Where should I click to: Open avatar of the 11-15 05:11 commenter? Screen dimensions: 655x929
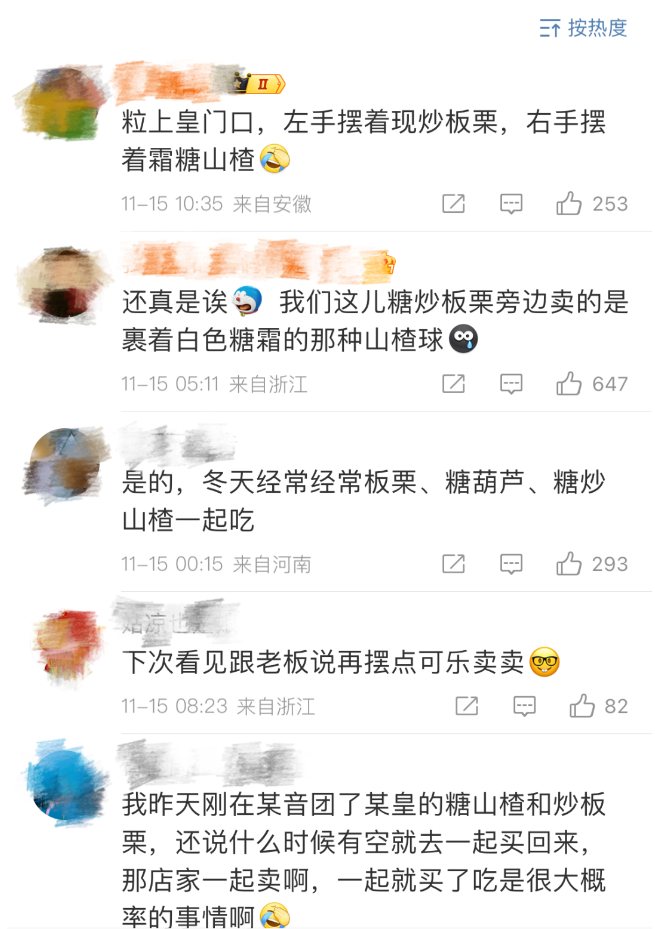[66, 284]
